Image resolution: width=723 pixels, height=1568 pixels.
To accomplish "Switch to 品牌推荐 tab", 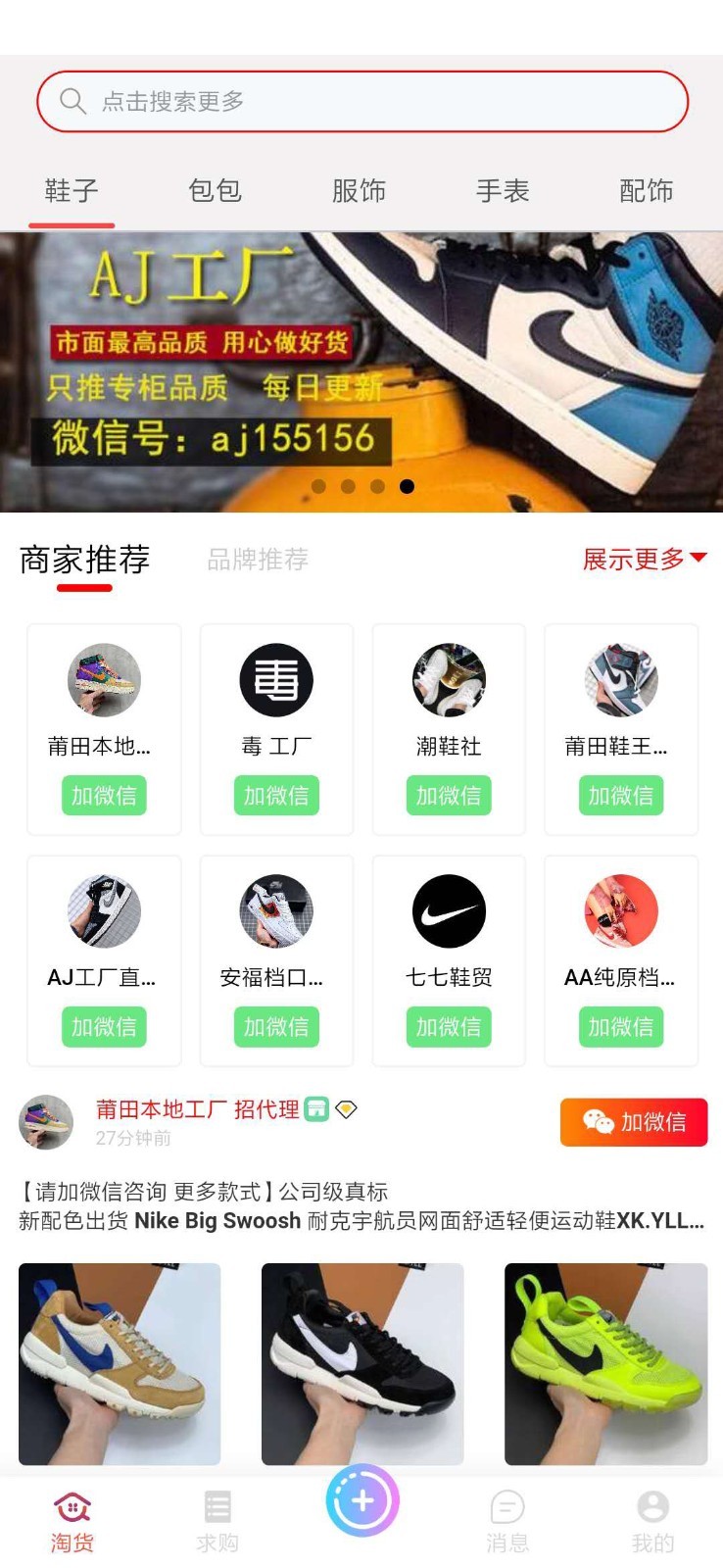I will click(x=258, y=560).
